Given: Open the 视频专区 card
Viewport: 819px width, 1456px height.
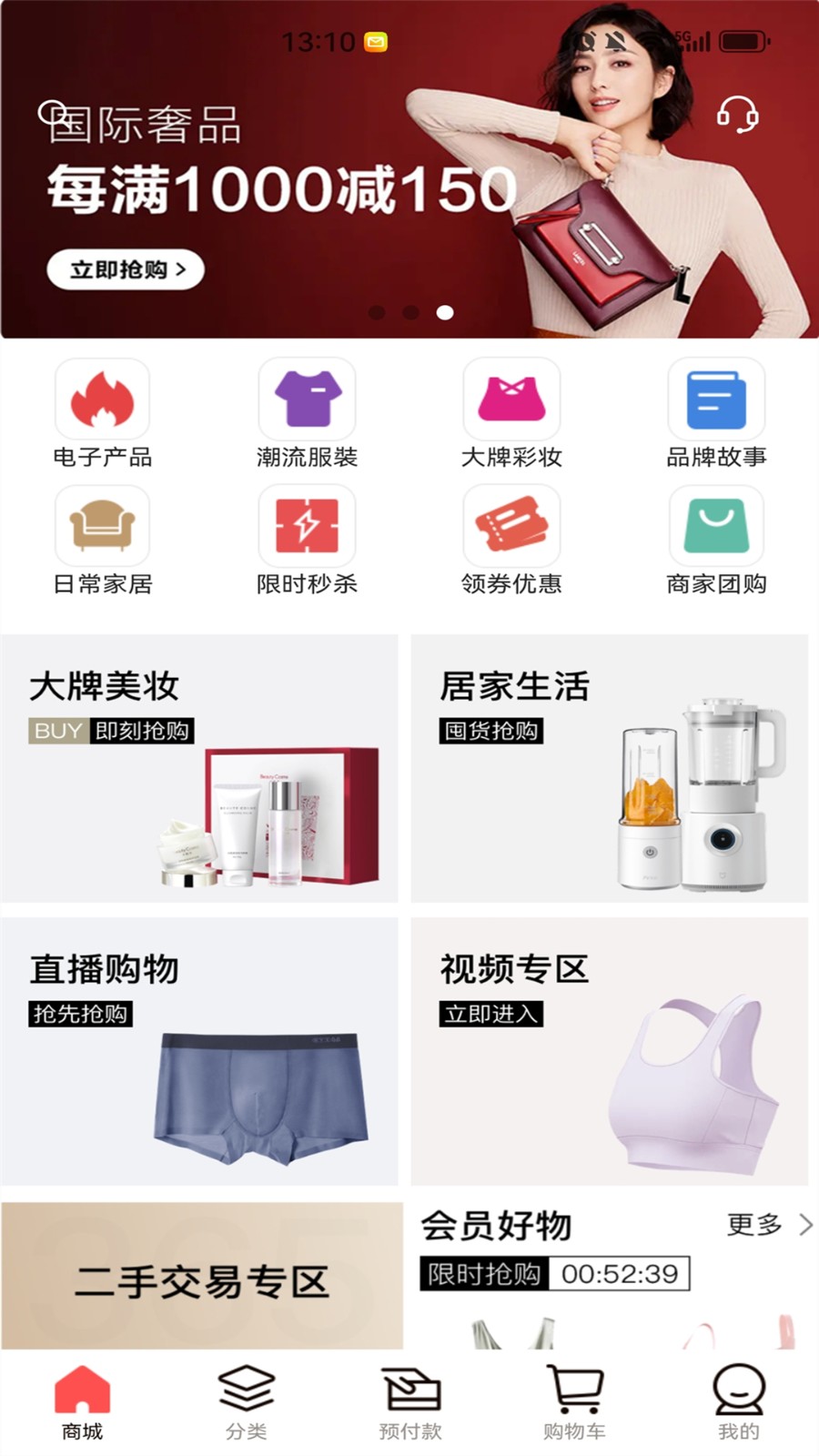Looking at the screenshot, I should [x=609, y=1051].
